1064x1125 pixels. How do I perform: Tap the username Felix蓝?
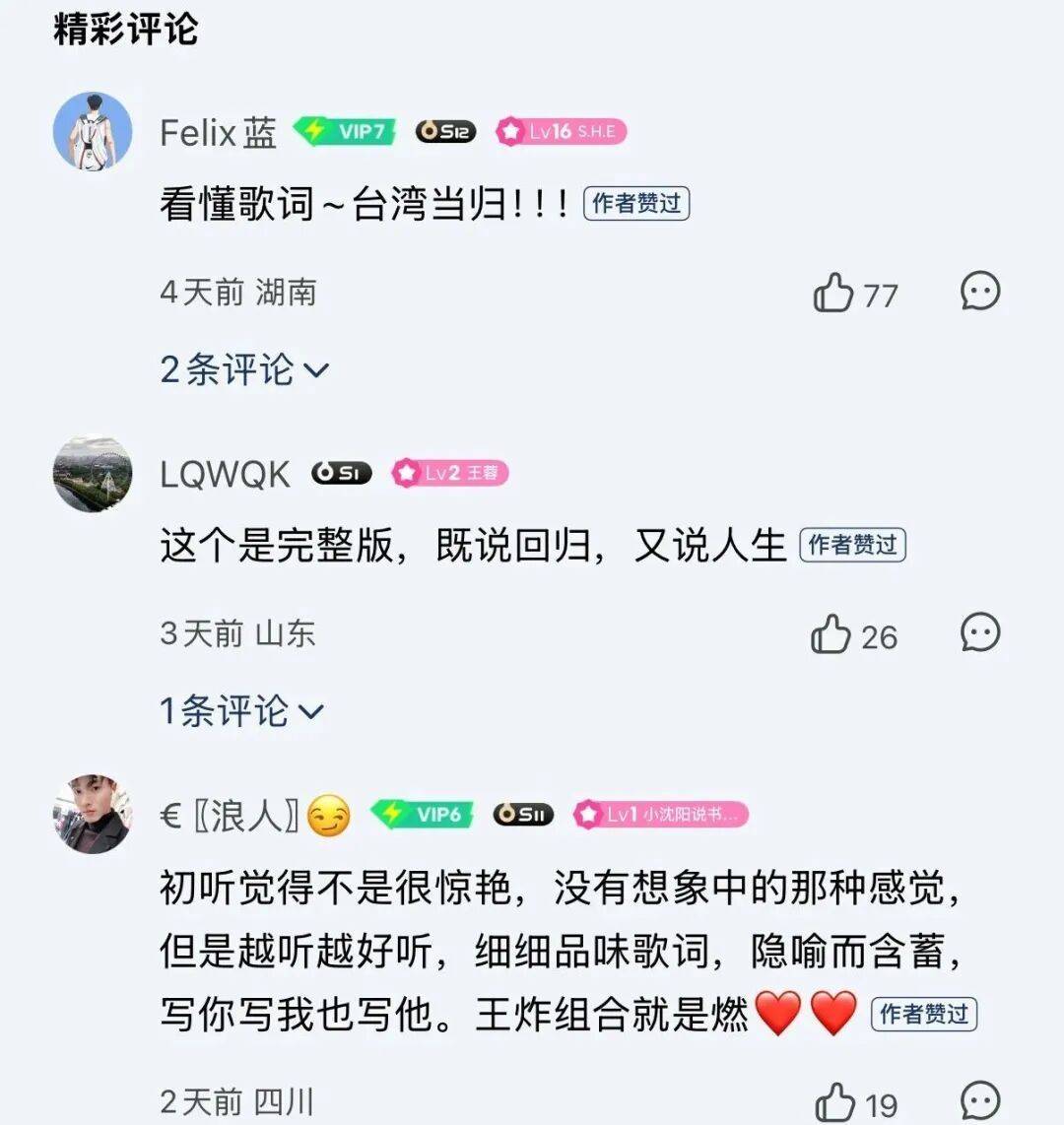pyautogui.click(x=218, y=132)
